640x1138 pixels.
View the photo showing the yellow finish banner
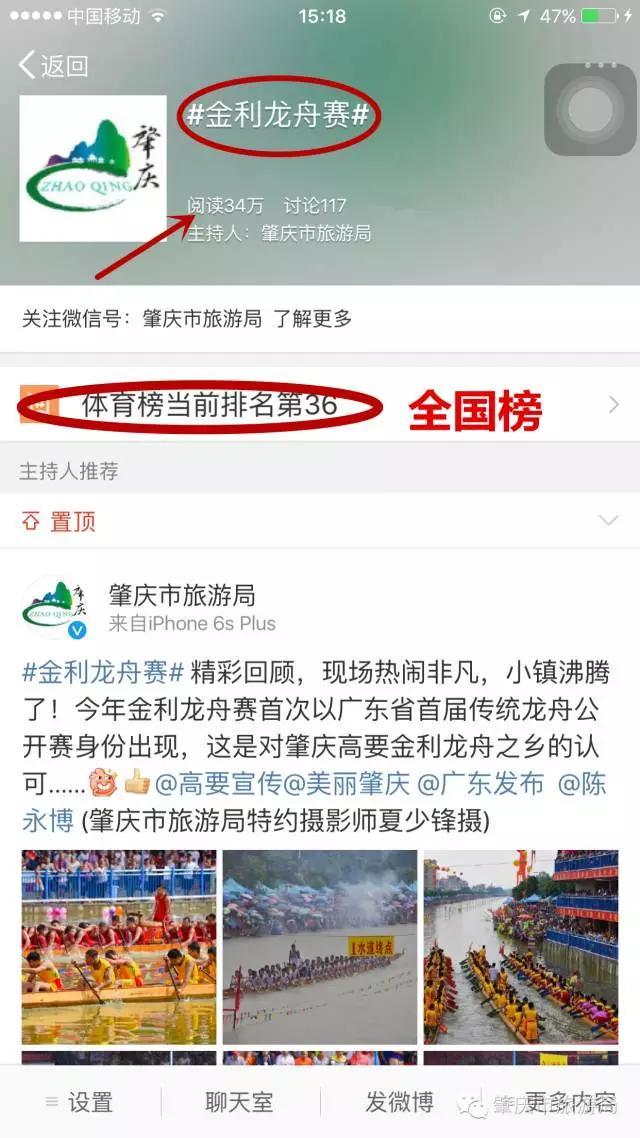pyautogui.click(x=320, y=947)
